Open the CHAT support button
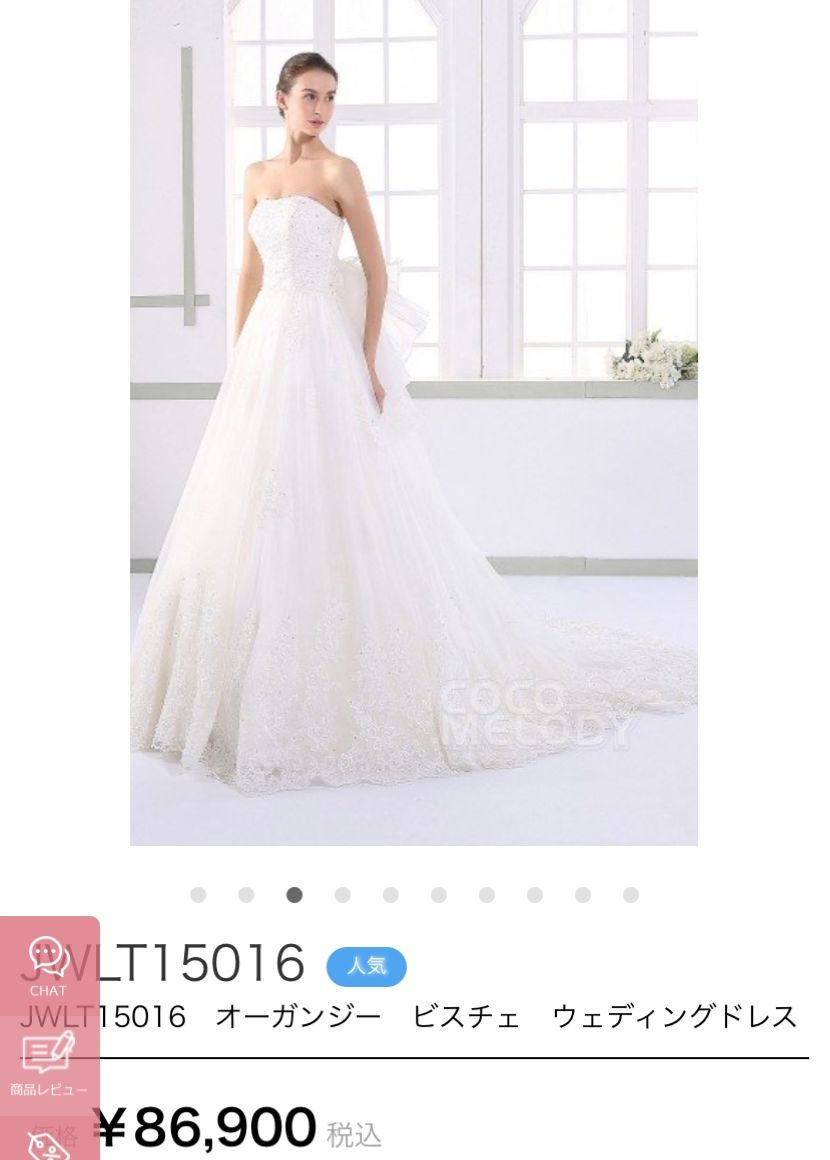Screen dimensions: 830x1160 click(48, 966)
